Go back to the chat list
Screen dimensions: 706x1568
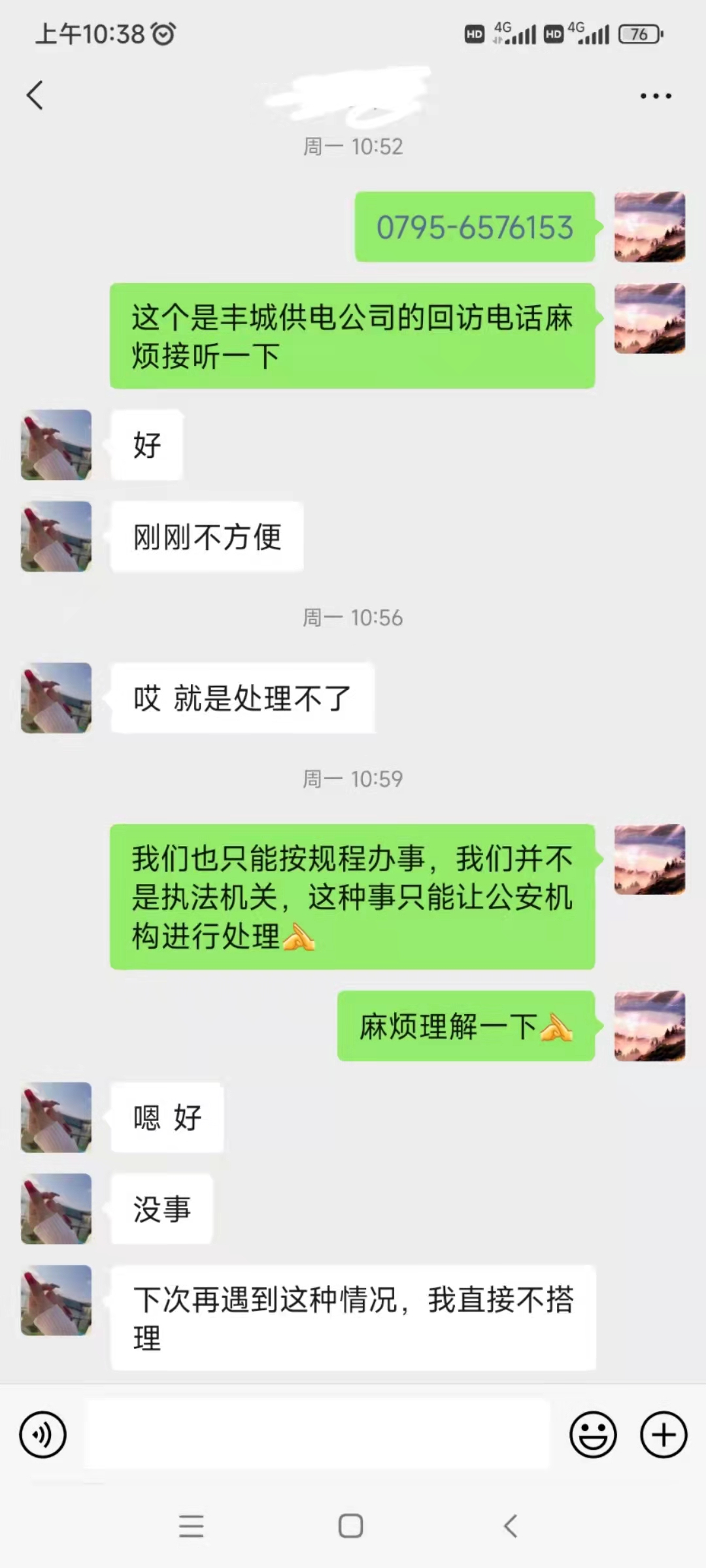tap(35, 95)
